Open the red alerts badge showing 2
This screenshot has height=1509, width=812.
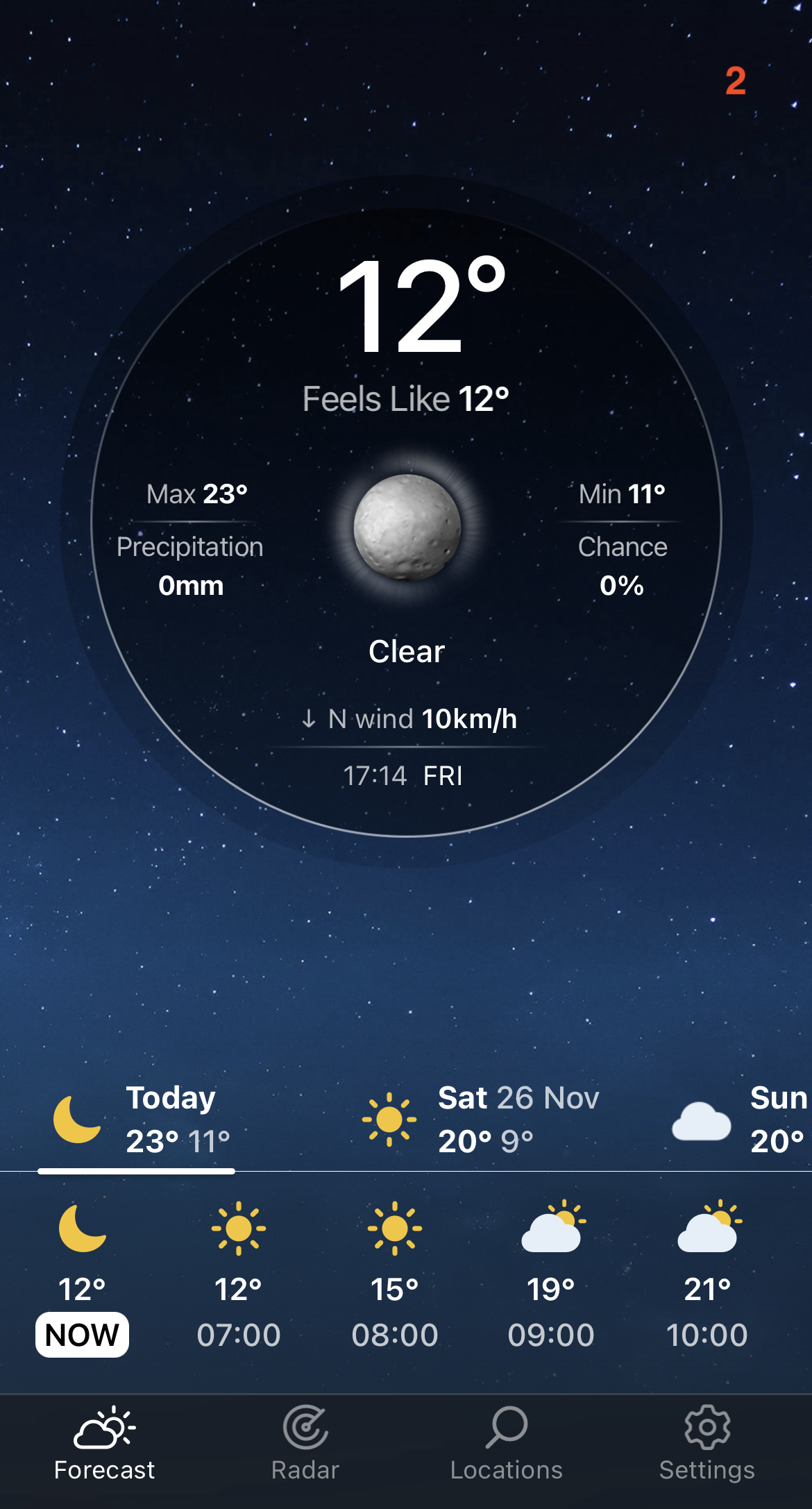735,81
